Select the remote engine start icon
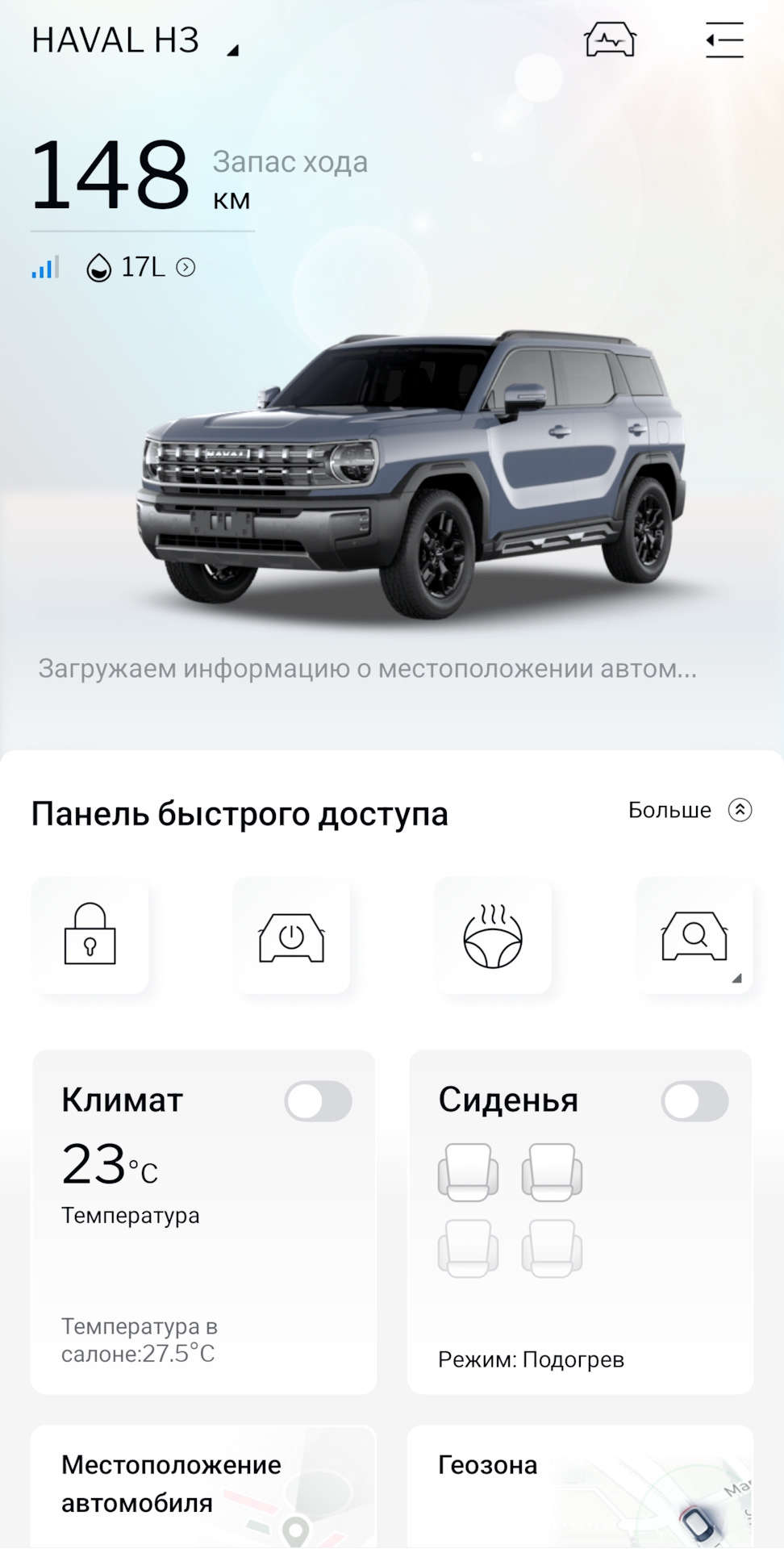784x1549 pixels. pyautogui.click(x=294, y=936)
